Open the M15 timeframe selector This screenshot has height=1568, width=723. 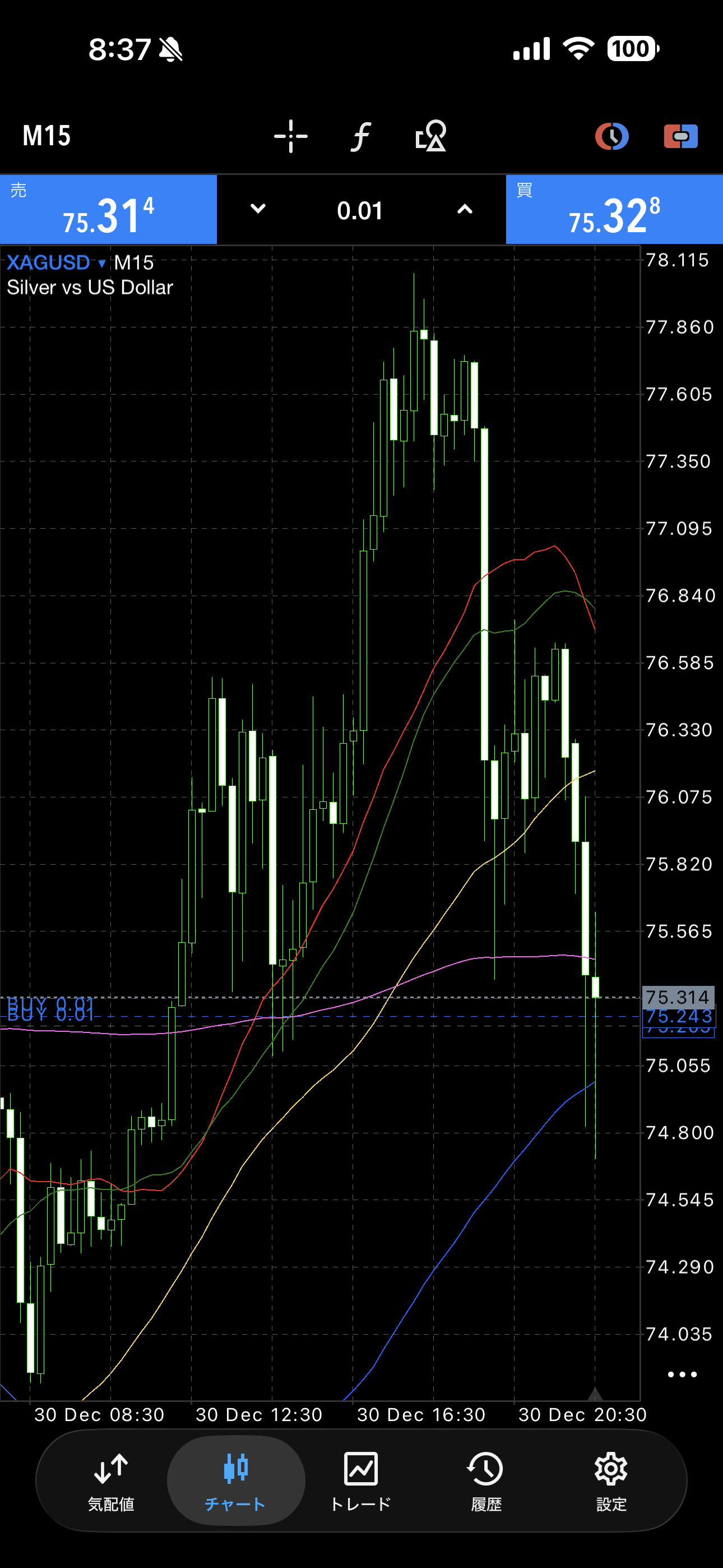[x=47, y=136]
